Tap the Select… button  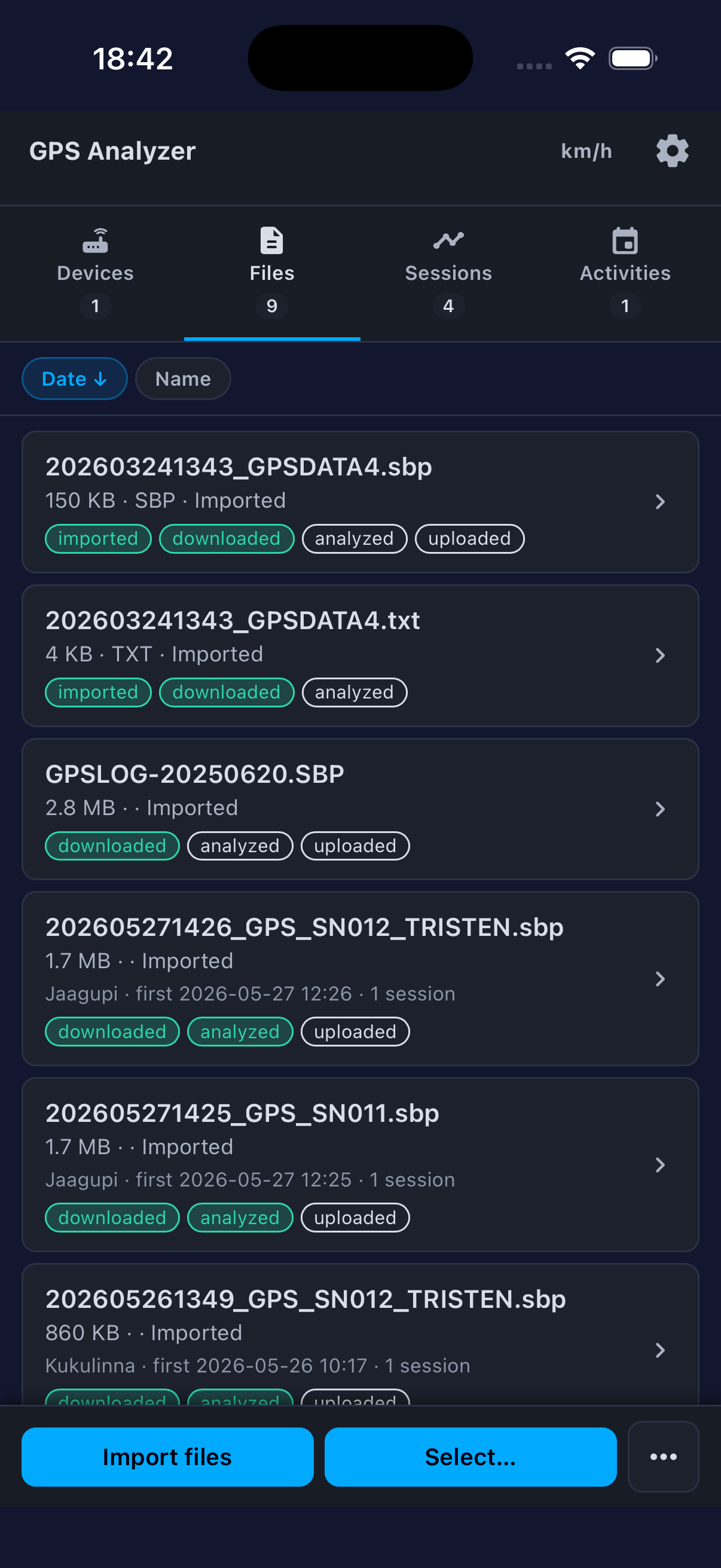point(471,1457)
